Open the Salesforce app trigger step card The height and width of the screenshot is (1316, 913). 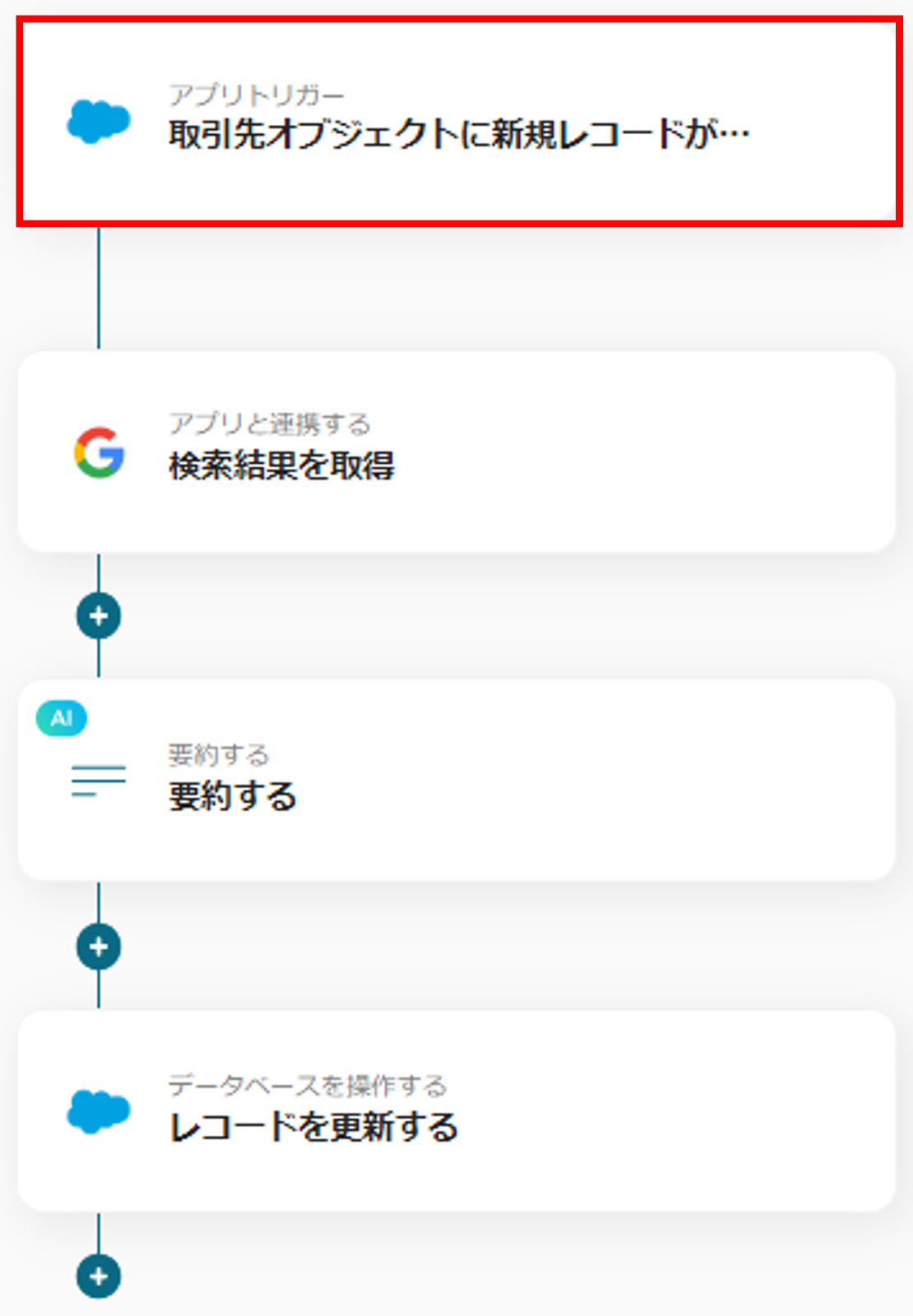tap(456, 122)
